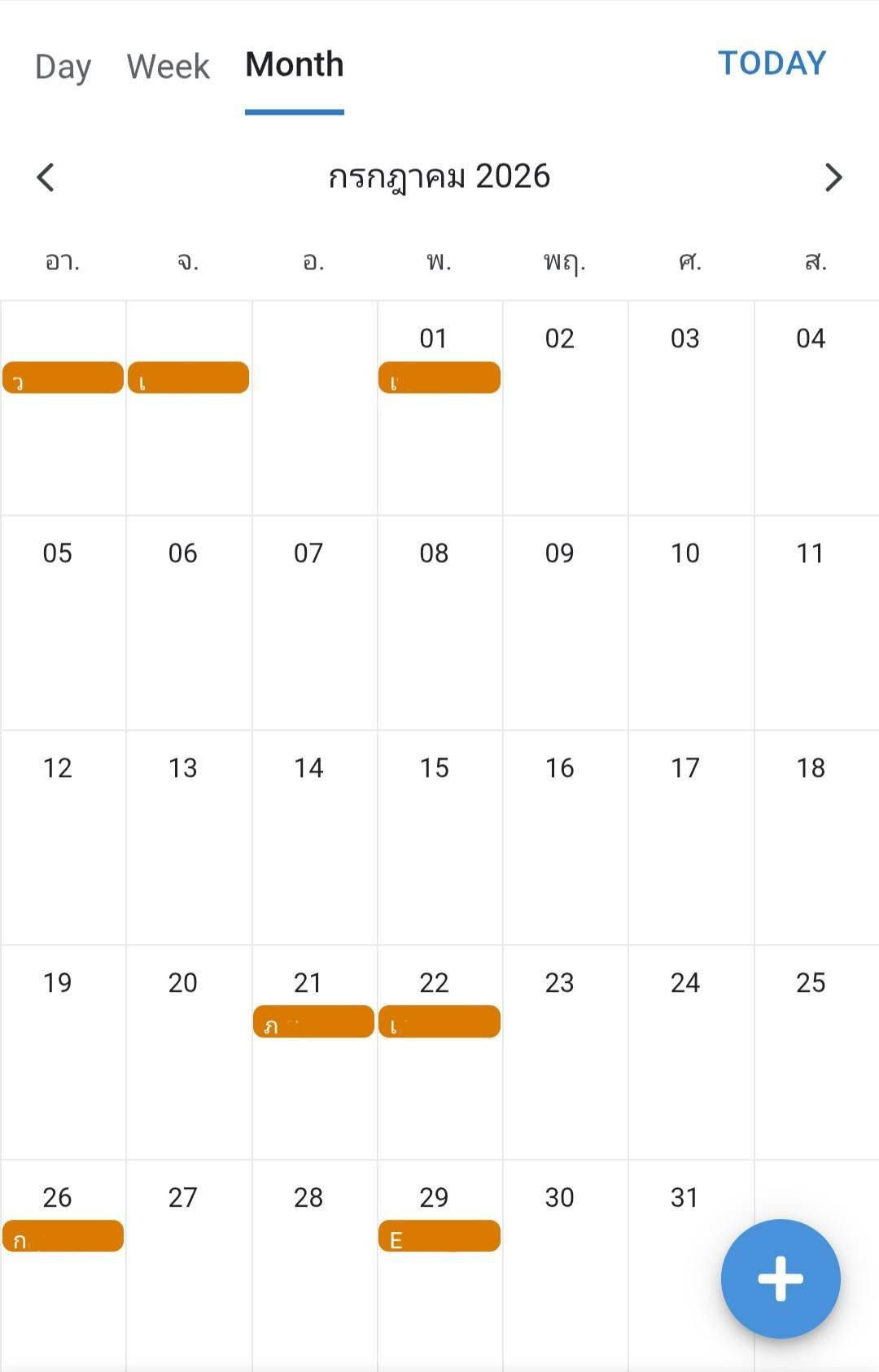
Task: Open the orange event on day 21
Action: [313, 1021]
